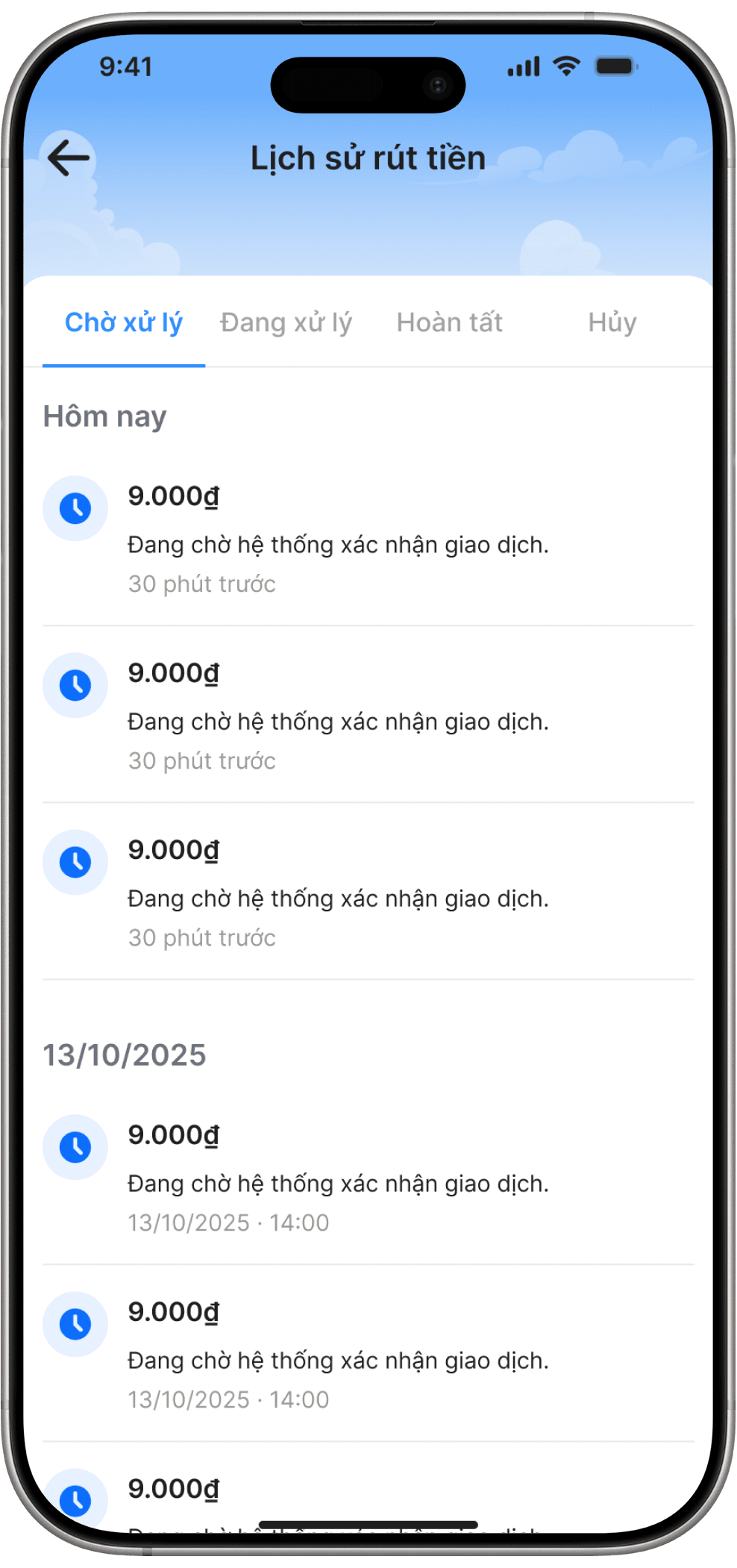Tap the clock icon on the second 9.000đ entry
The image size is (737, 1568).
point(75,684)
